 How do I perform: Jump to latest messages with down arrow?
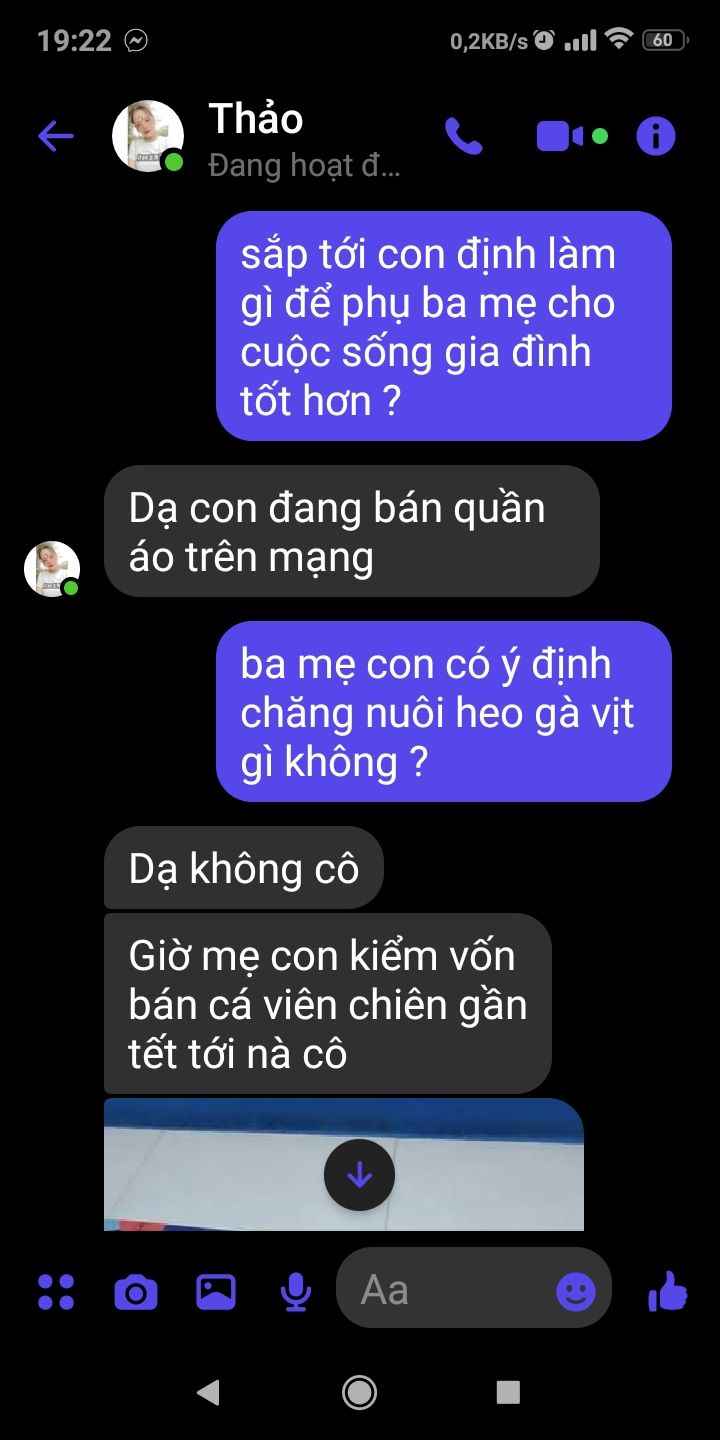pyautogui.click(x=359, y=1175)
